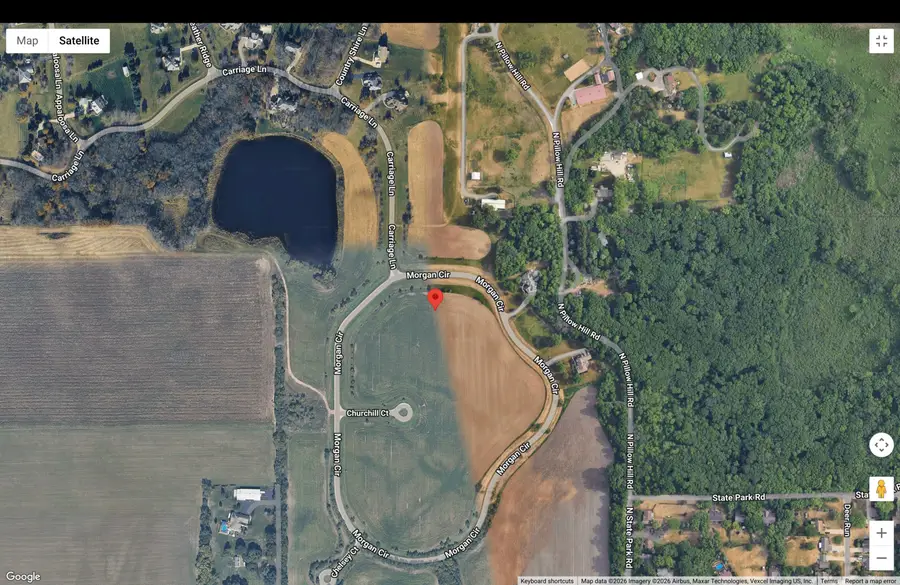The height and width of the screenshot is (585, 900).
Task: Activate the Street View pegman
Action: (x=881, y=489)
